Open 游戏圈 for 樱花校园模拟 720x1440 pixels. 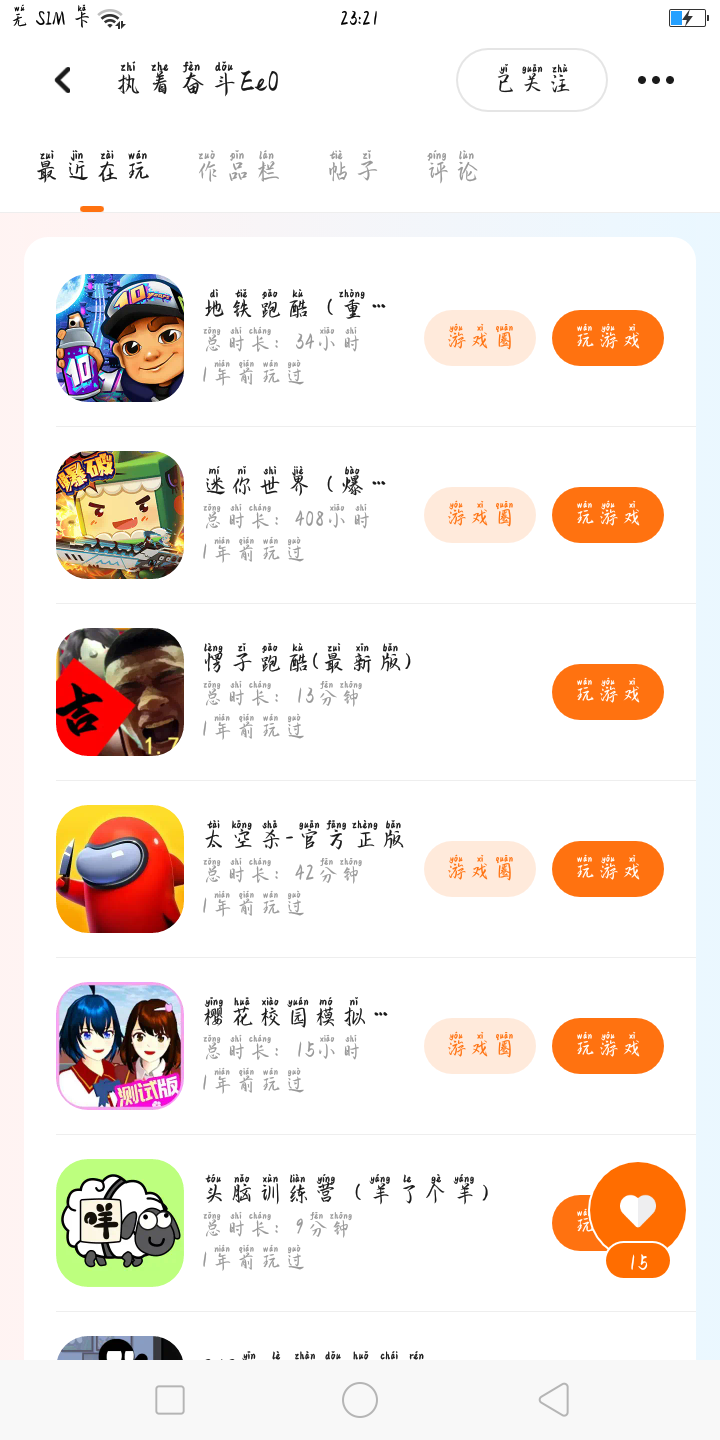click(x=480, y=1046)
